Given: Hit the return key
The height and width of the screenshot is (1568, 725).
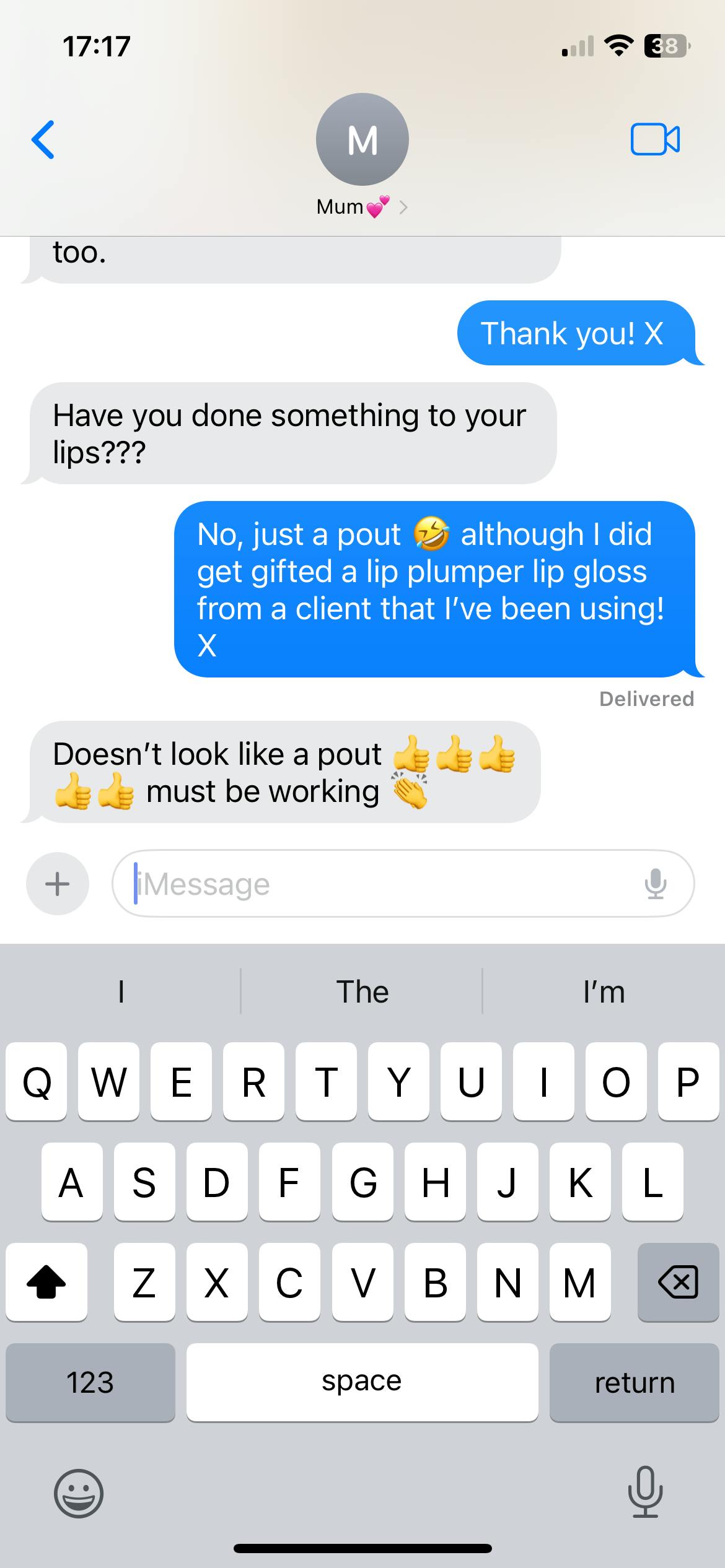Looking at the screenshot, I should tap(634, 1382).
